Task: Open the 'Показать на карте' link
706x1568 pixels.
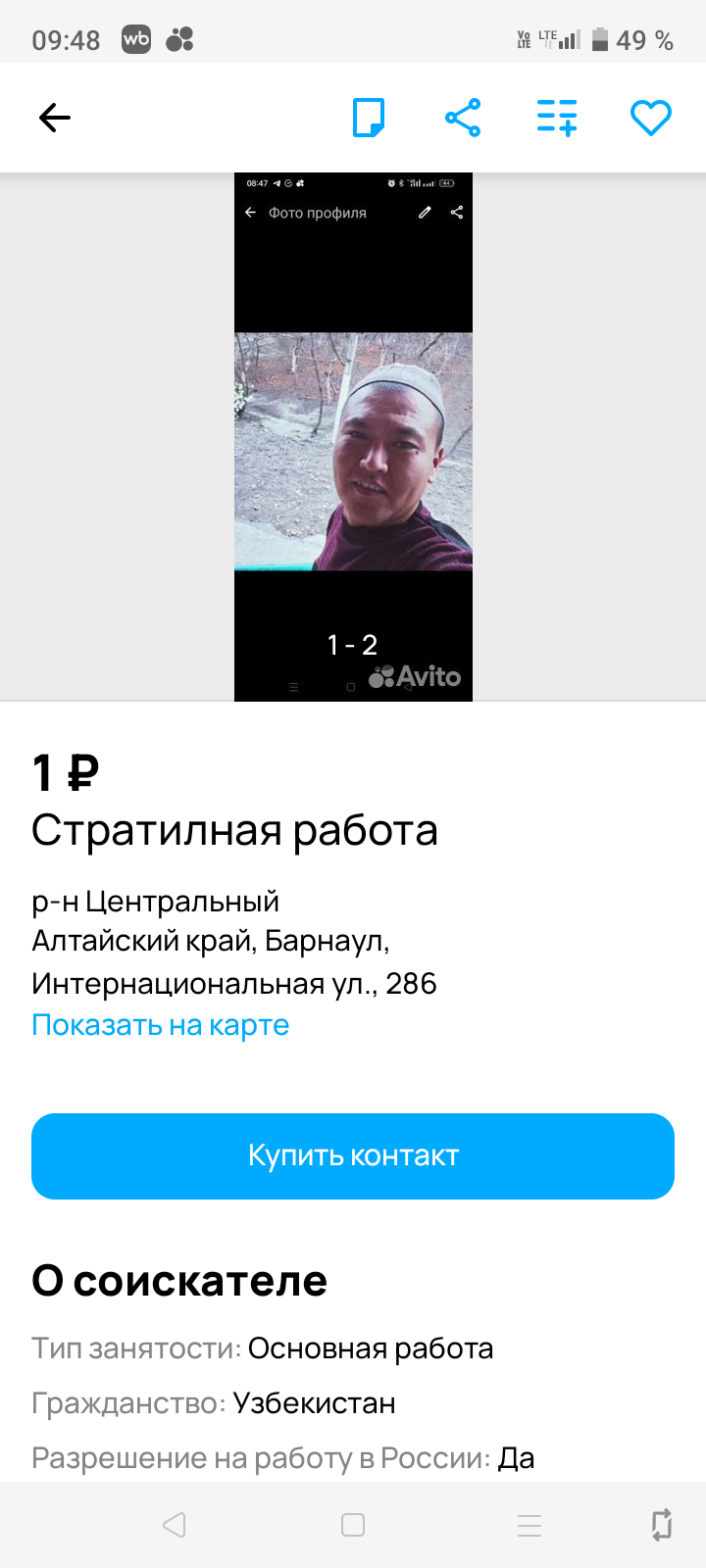Action: coord(161,1025)
